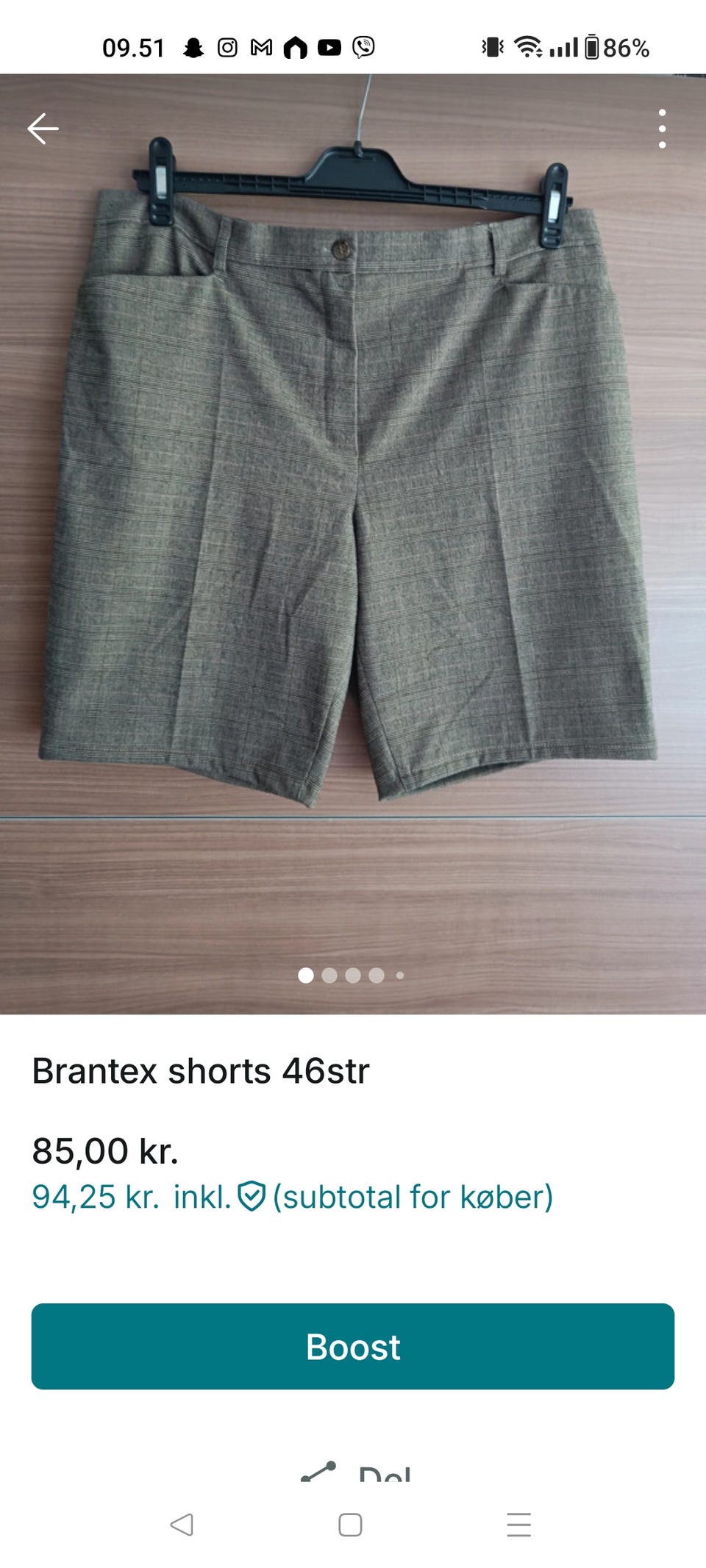This screenshot has width=706, height=1568.
Task: Open the 94,25 kr. buyer subtotal info
Action: click(x=292, y=1197)
